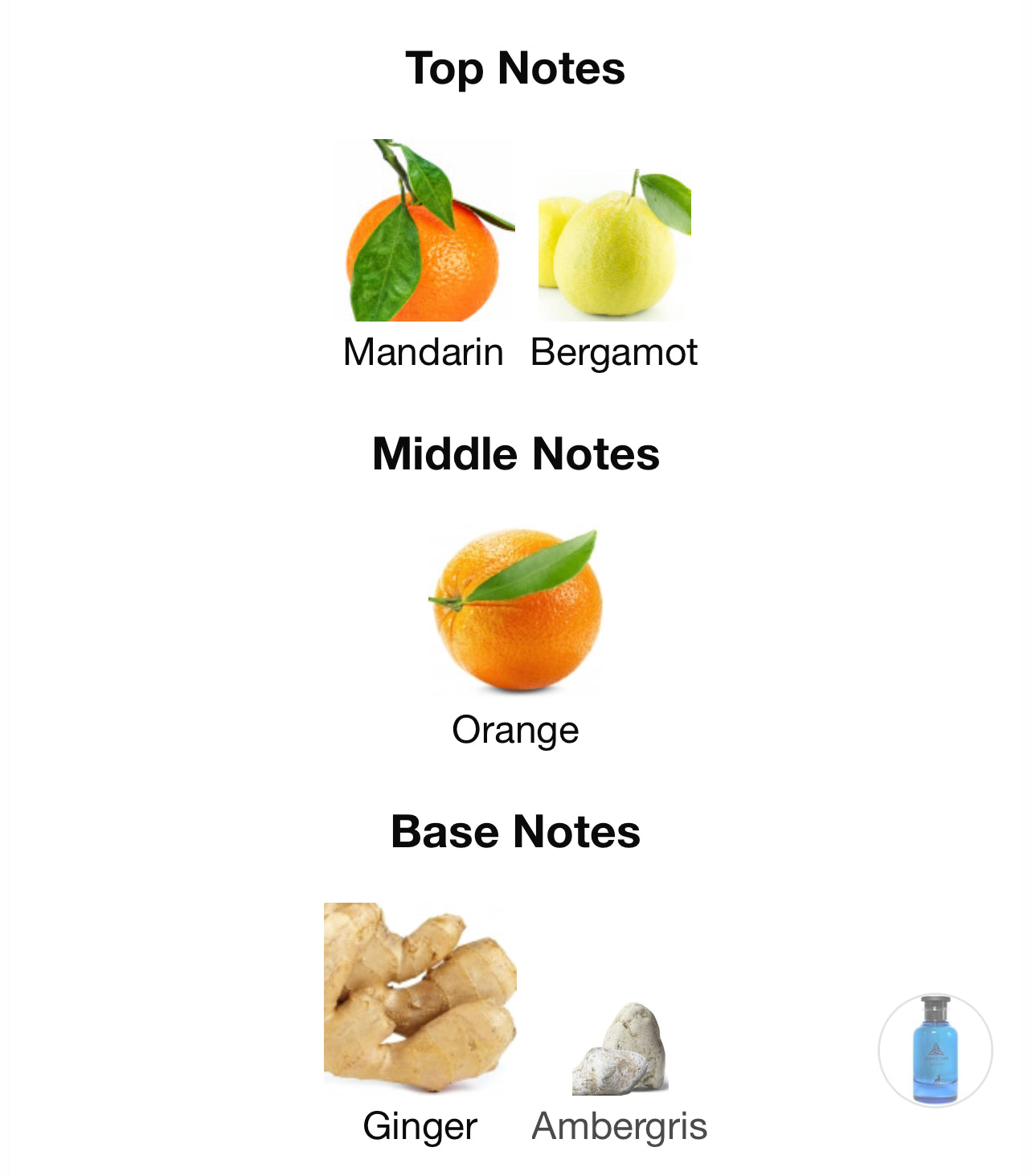View the Orange middle note
Screen dimensions: 1032x1176
515,610
